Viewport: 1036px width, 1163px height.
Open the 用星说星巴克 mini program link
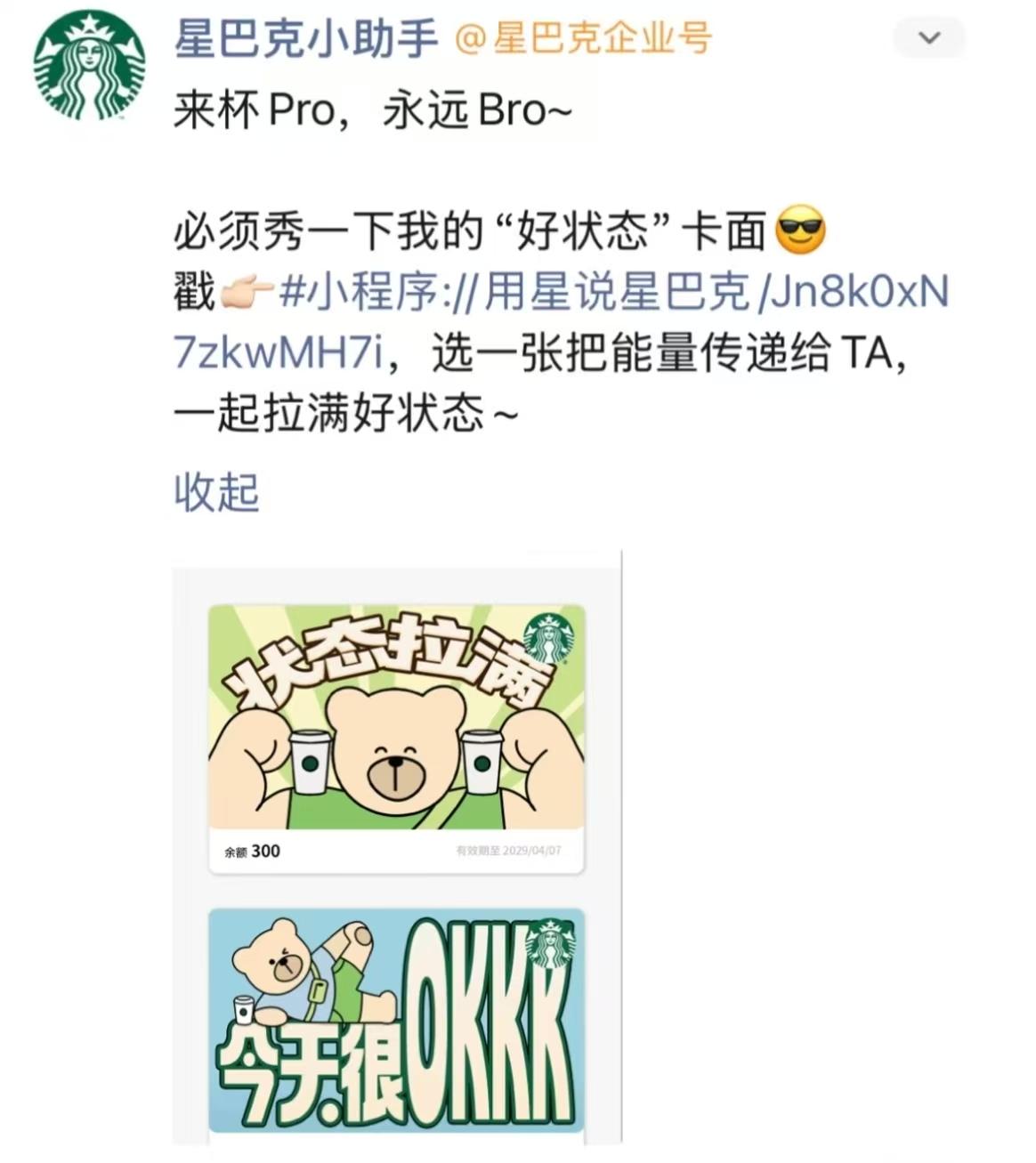(614, 293)
